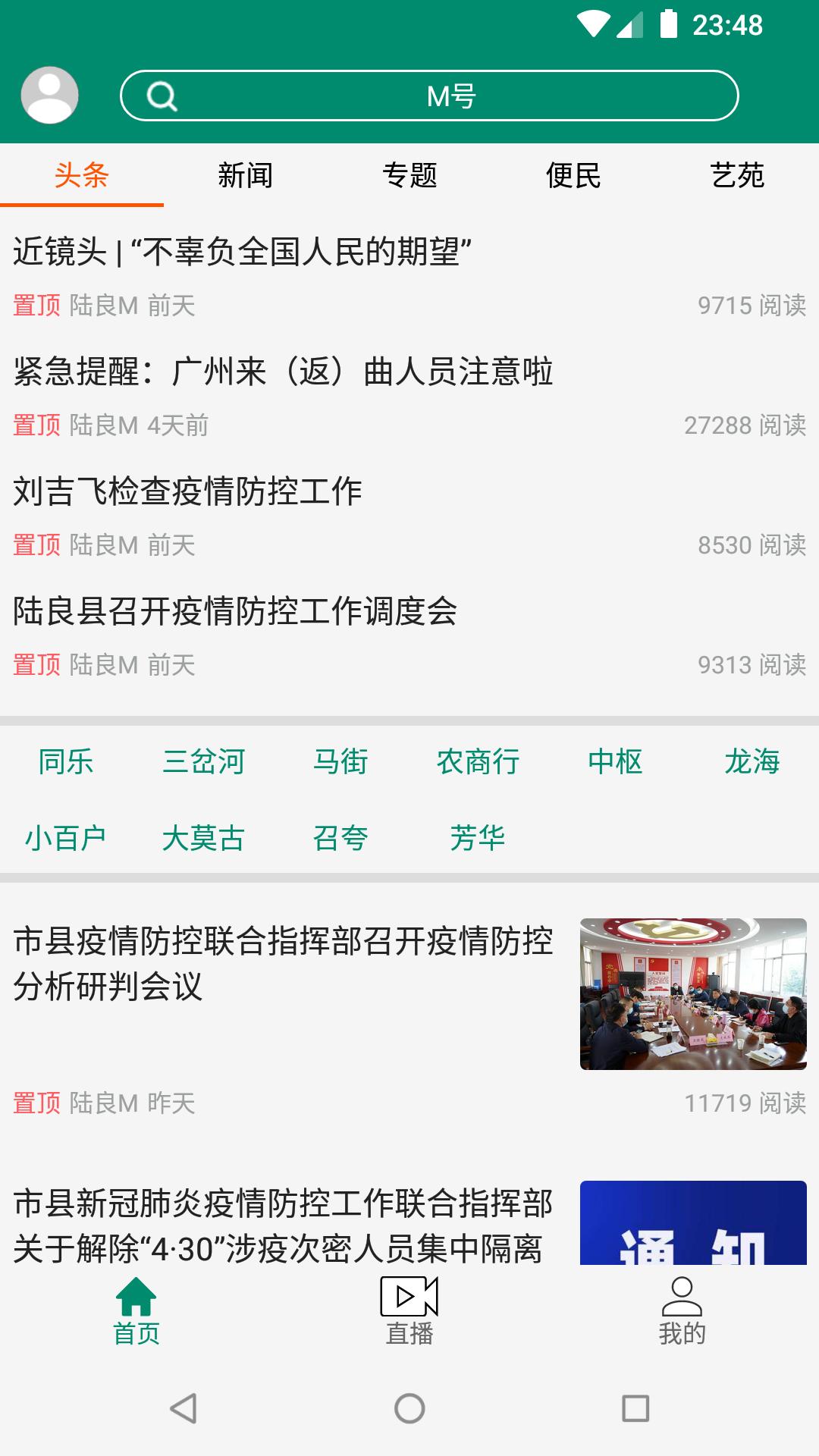This screenshot has height=1456, width=819.
Task: Select the 艺苑 tab
Action: pyautogui.click(x=737, y=175)
